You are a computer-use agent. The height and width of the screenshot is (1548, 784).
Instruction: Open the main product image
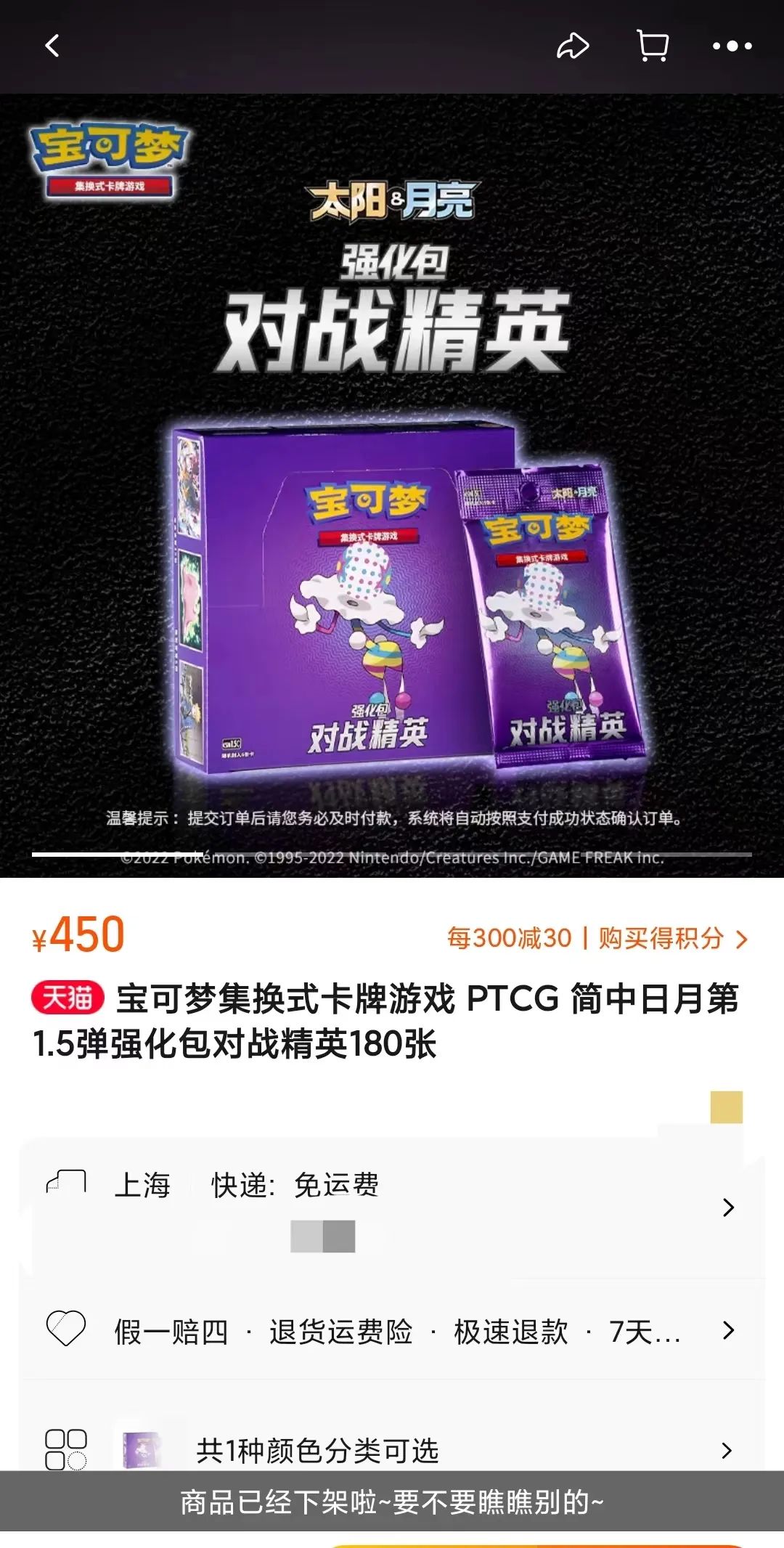[392, 508]
